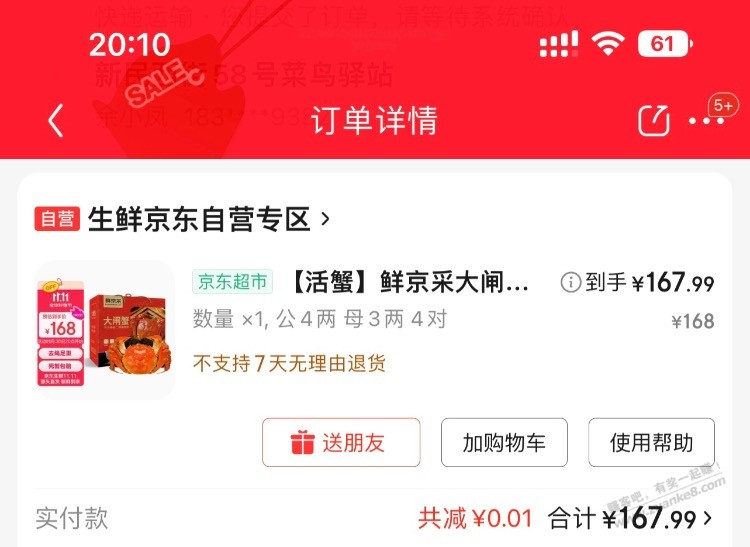This screenshot has width=750, height=547.
Task: Expand the 合计 ¥167.99 payment breakdown
Action: [x=660, y=518]
